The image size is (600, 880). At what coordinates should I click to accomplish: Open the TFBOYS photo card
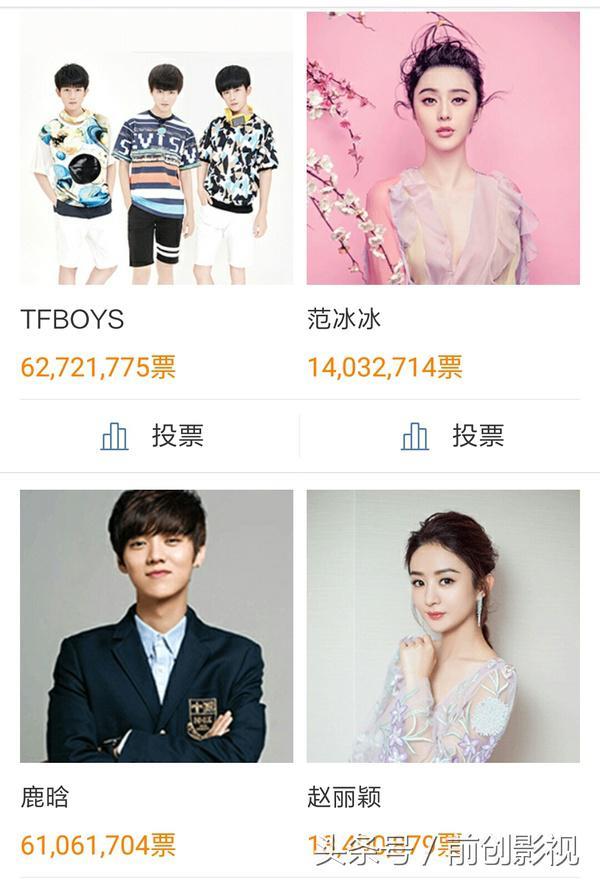coord(156,150)
